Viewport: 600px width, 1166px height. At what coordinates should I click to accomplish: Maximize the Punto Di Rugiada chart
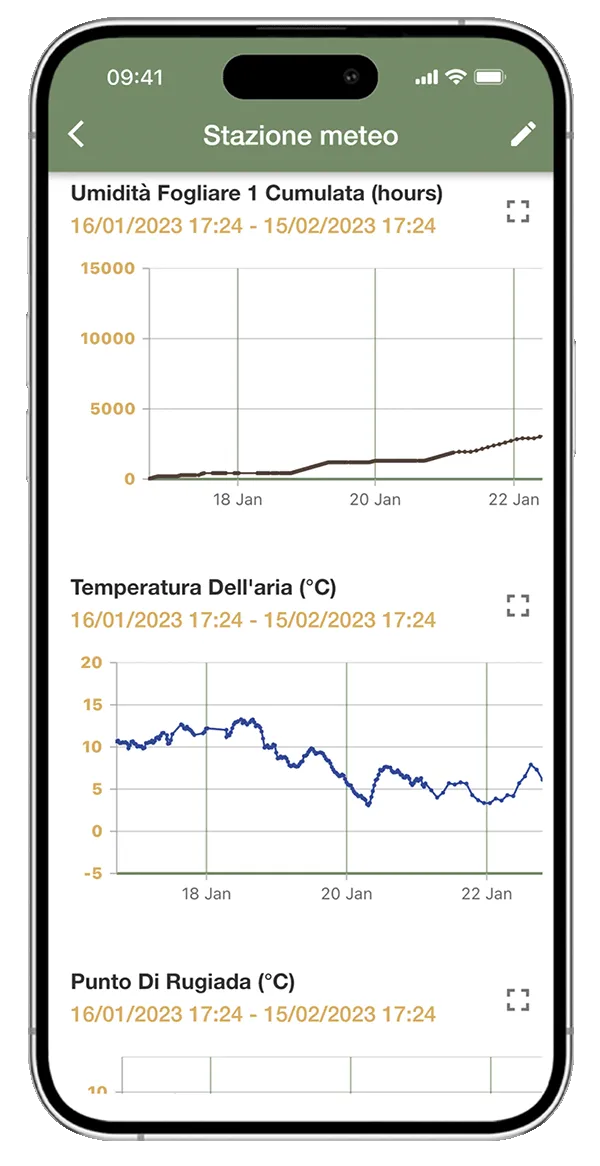tap(517, 999)
